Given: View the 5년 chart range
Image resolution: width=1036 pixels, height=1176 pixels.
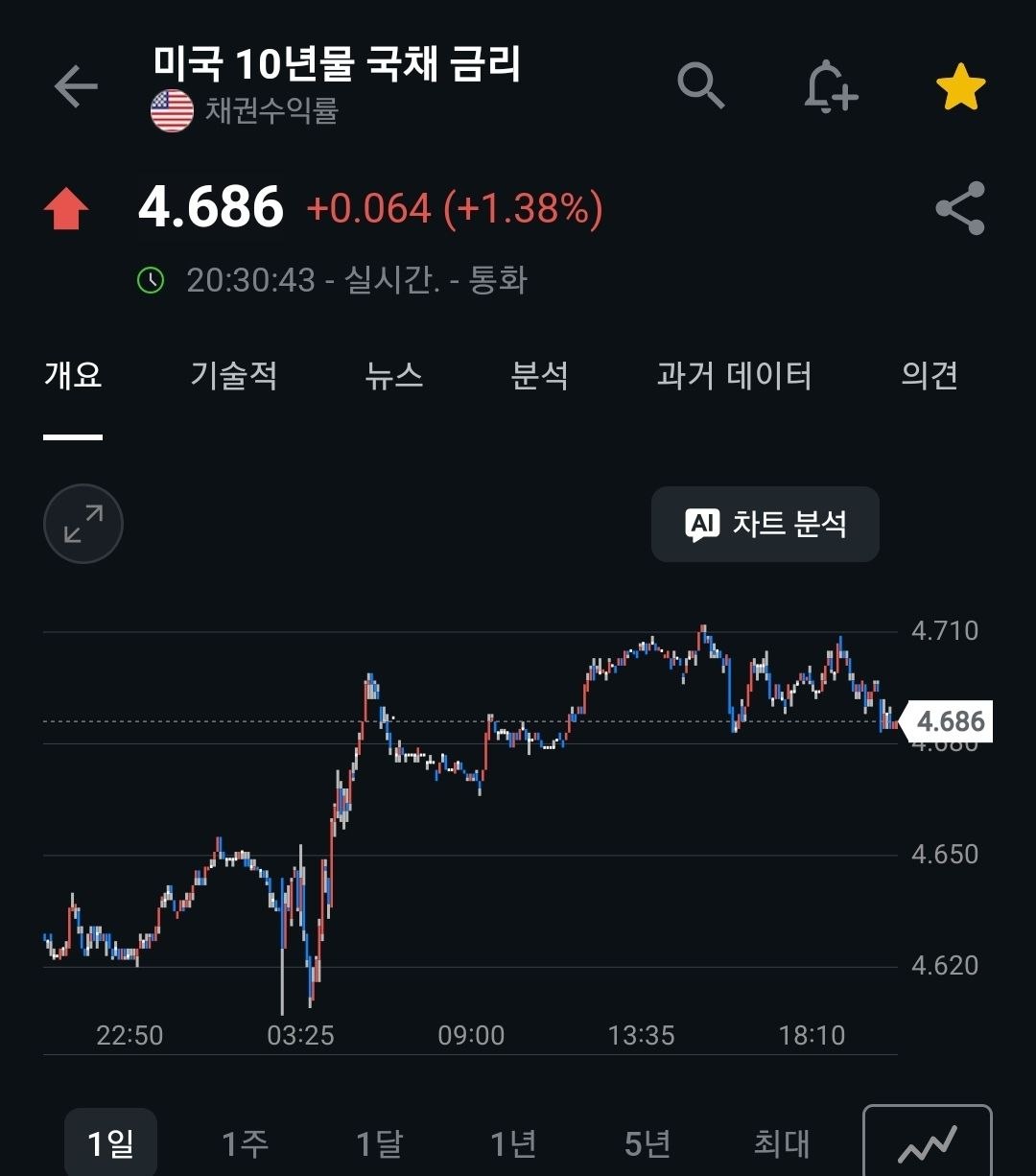Looking at the screenshot, I should point(648,1142).
